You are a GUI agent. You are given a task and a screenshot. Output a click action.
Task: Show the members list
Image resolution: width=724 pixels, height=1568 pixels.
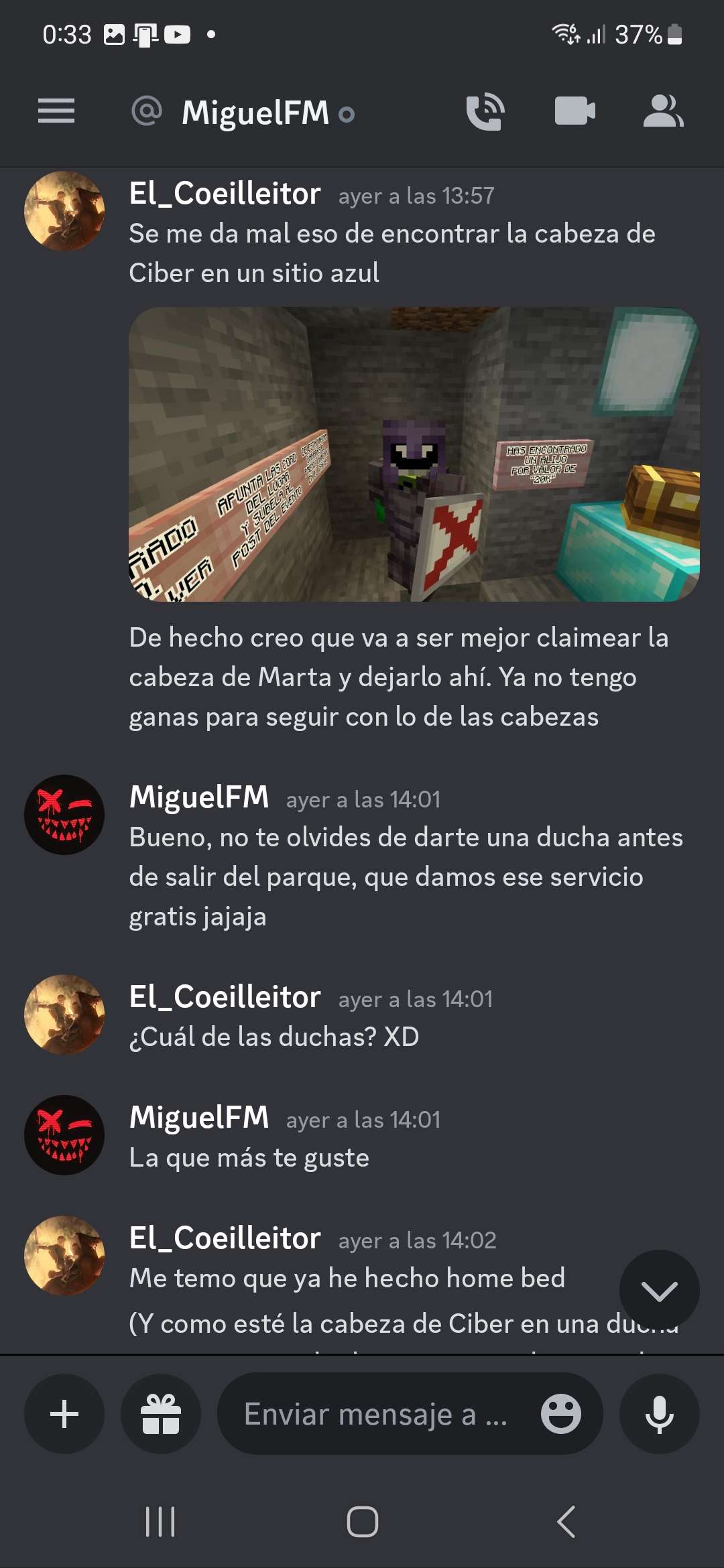(663, 111)
